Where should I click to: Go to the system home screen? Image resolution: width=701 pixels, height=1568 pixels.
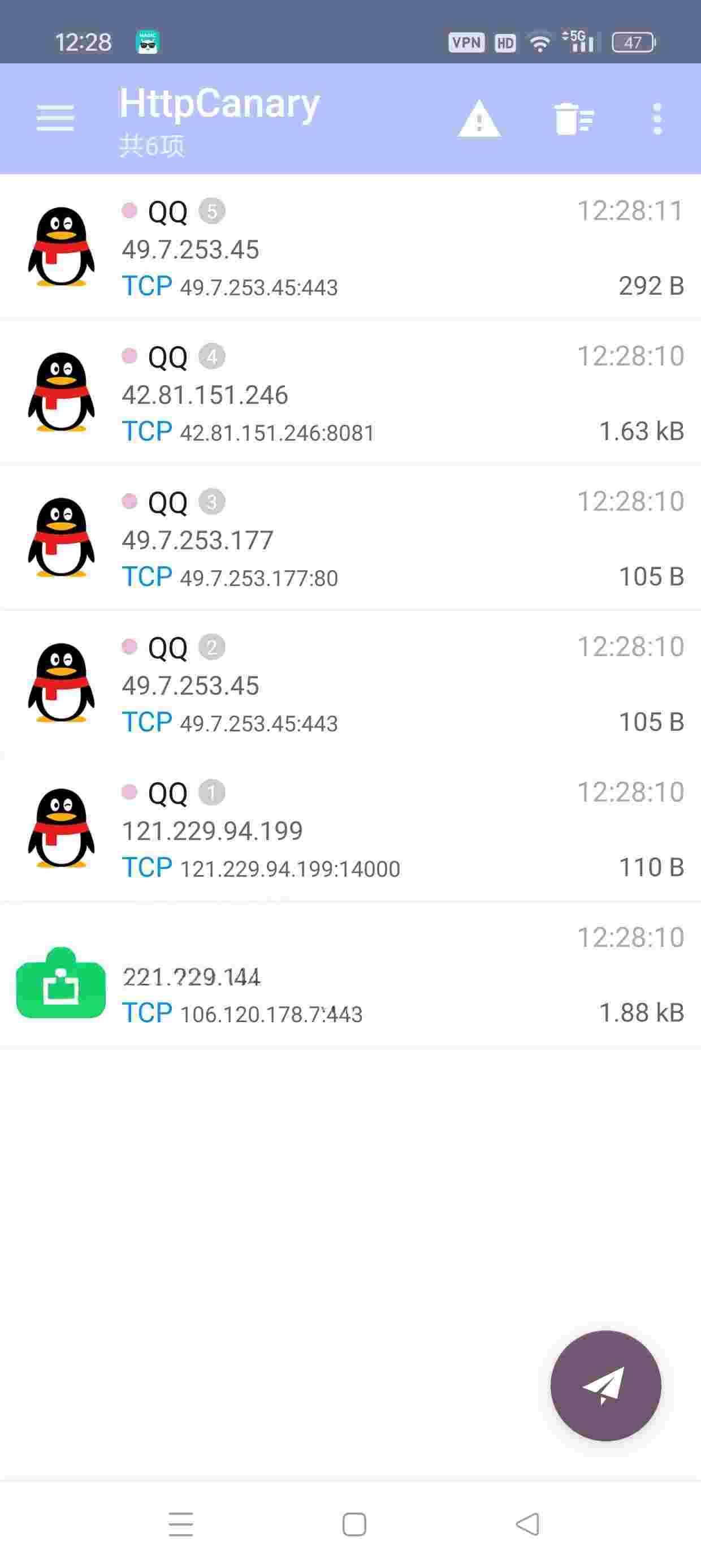coord(354,1523)
